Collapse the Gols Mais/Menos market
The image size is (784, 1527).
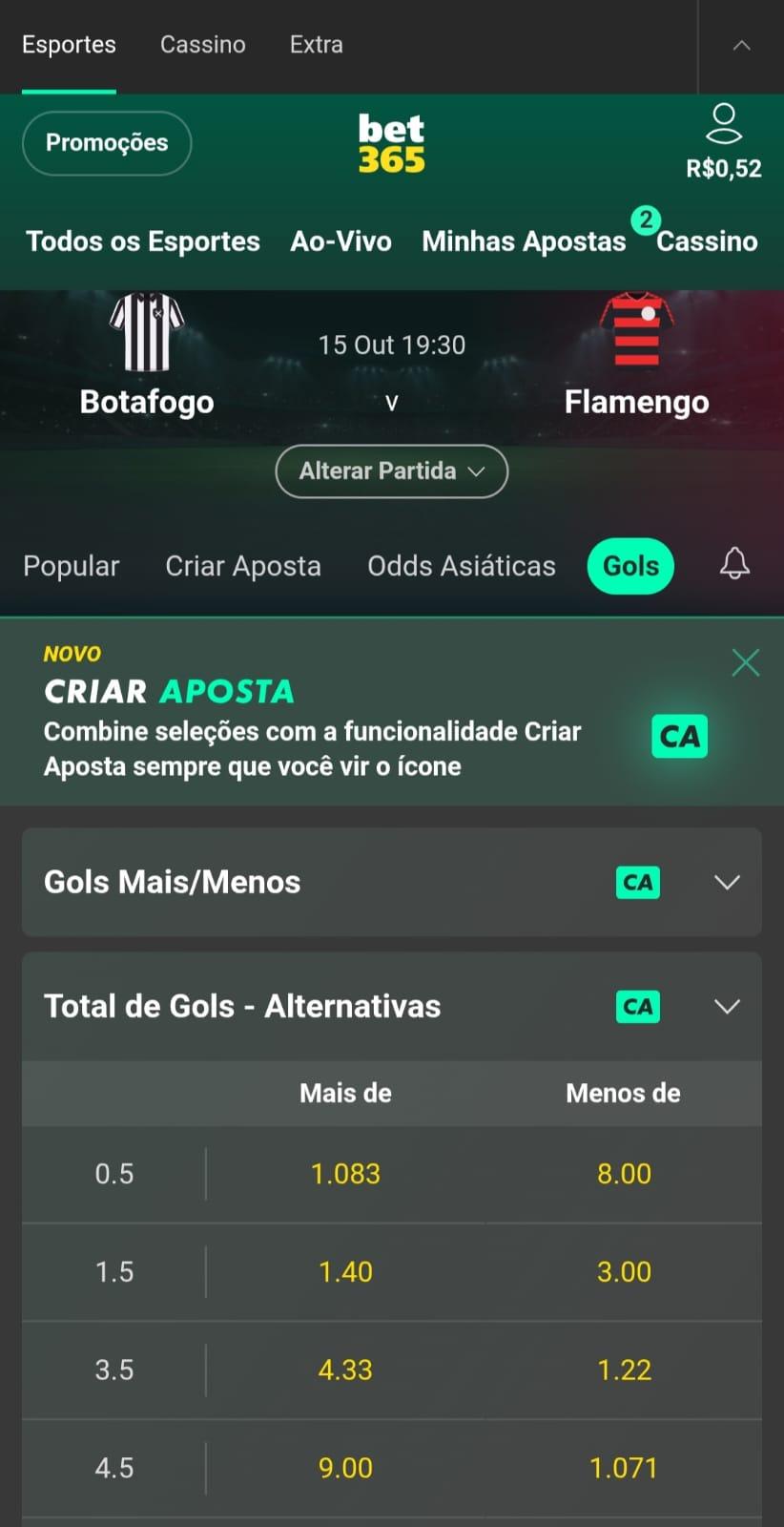click(728, 882)
